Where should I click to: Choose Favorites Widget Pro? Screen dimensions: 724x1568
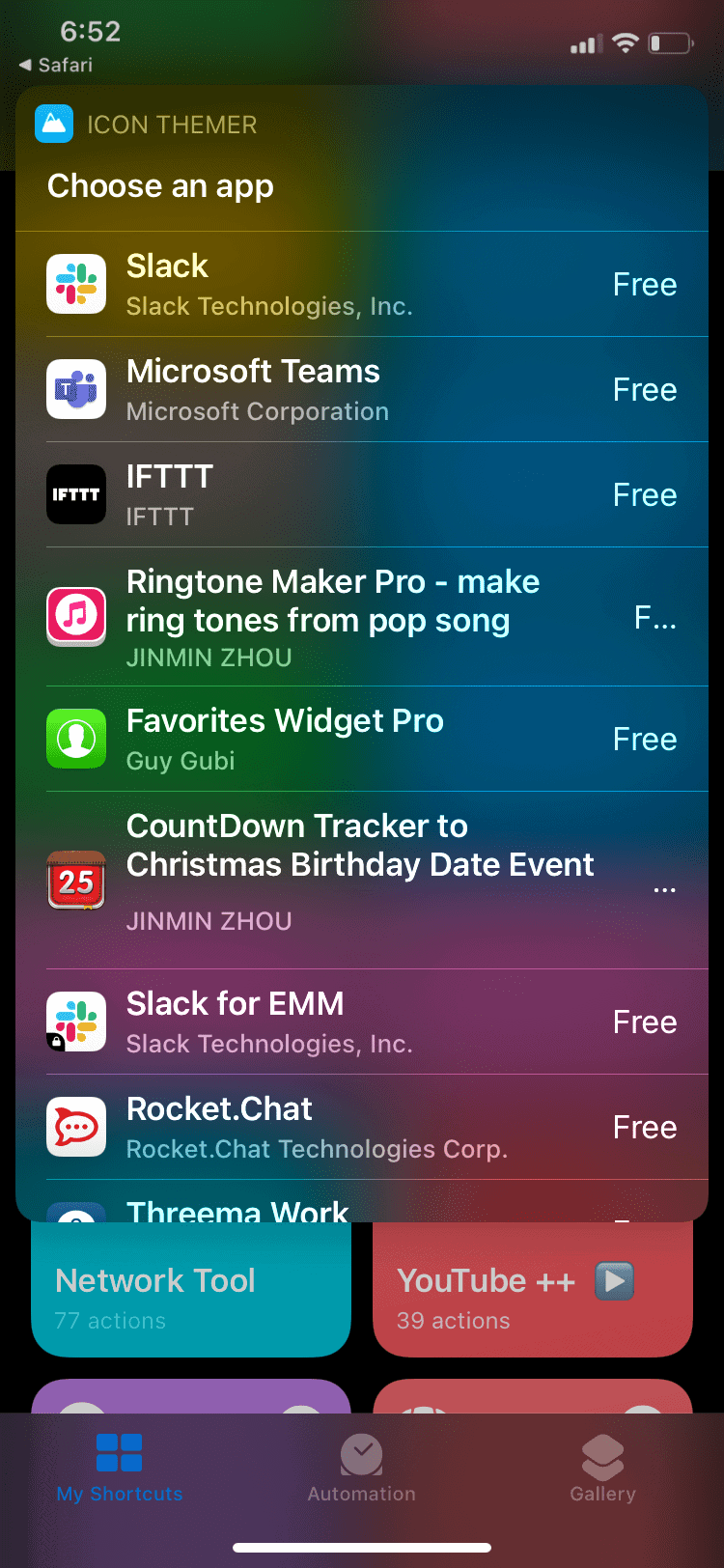pyautogui.click(x=362, y=740)
